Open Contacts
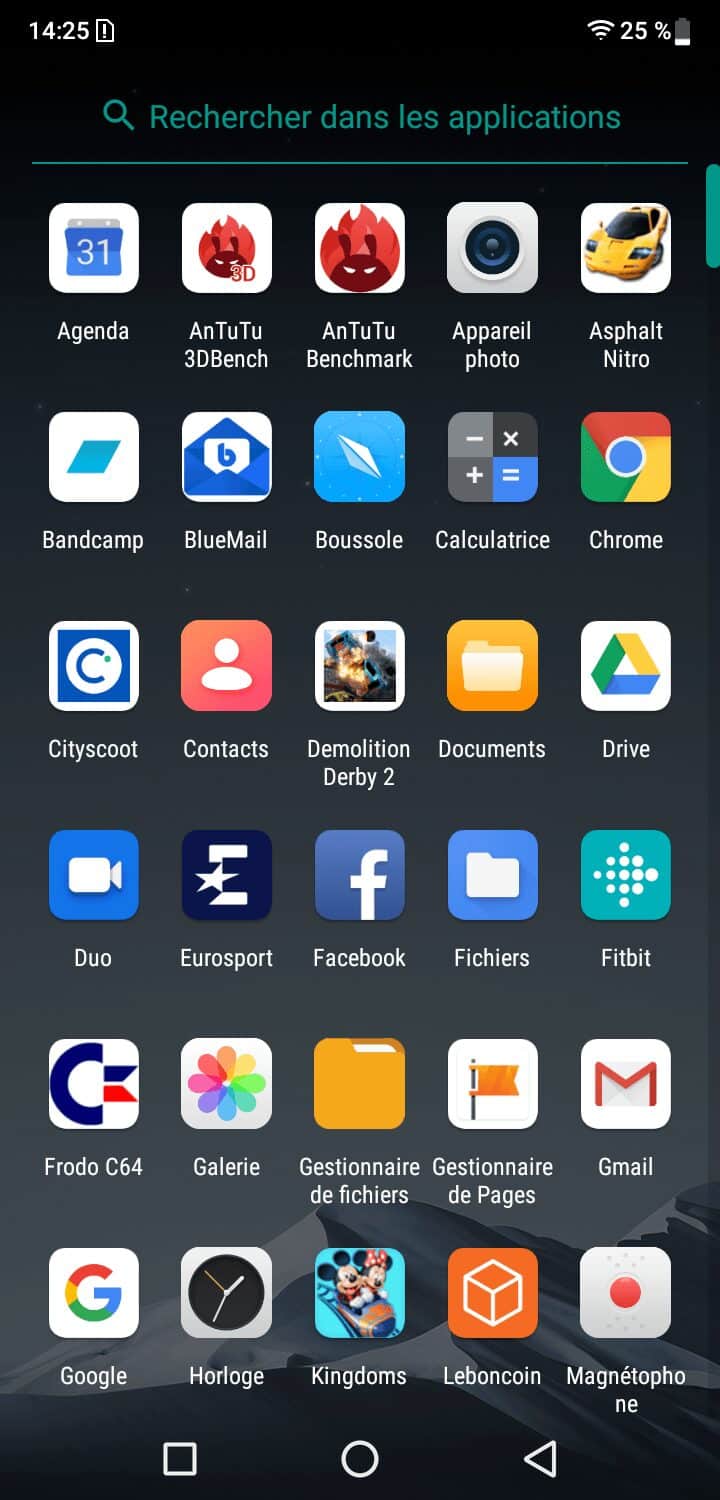Screen dimensions: 720x1500 click(x=226, y=666)
